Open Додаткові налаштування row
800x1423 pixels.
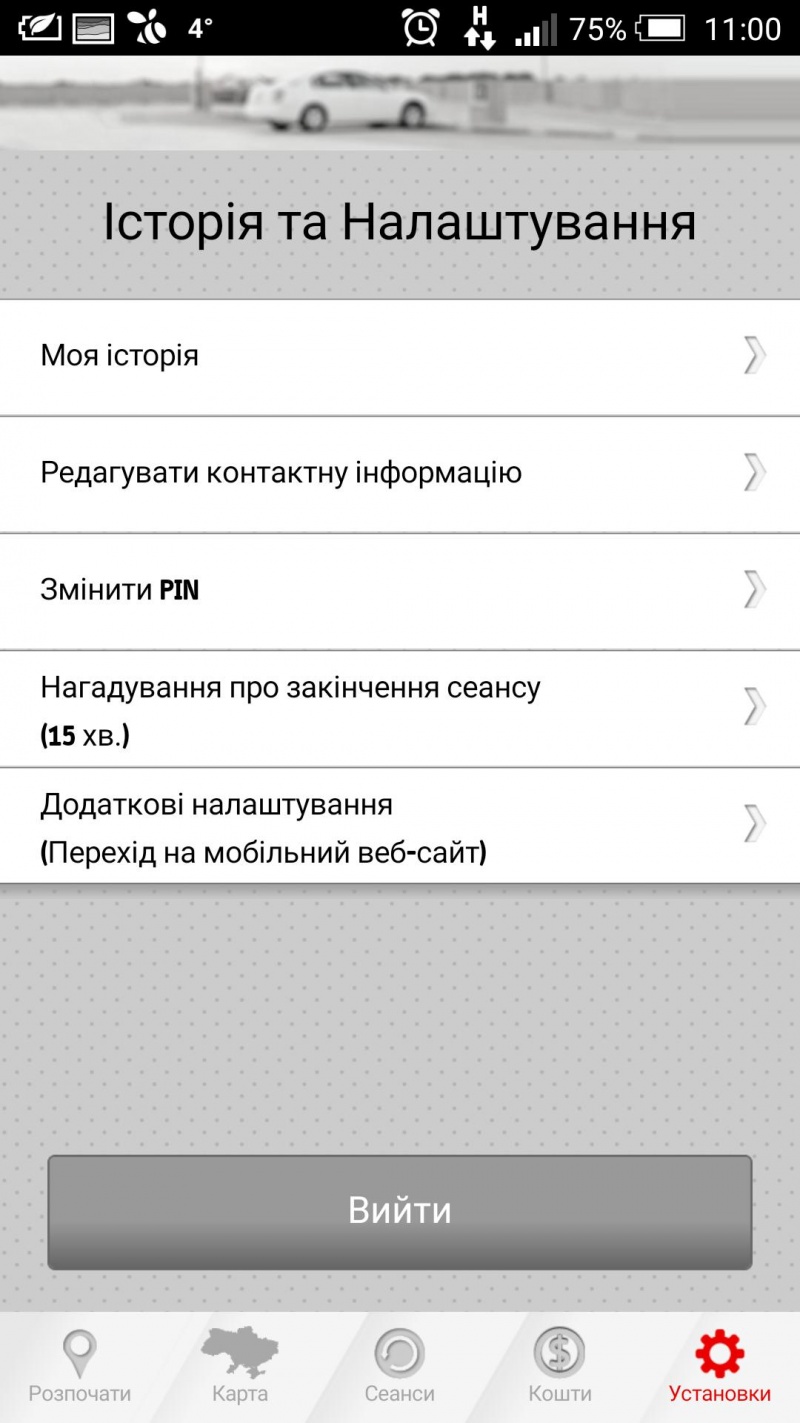(400, 826)
